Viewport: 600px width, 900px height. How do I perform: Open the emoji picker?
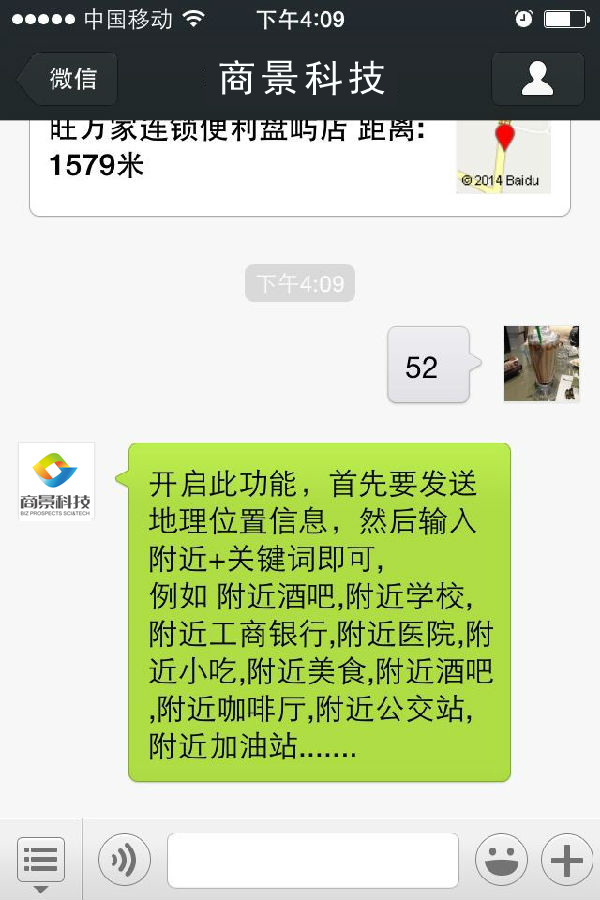pos(500,860)
